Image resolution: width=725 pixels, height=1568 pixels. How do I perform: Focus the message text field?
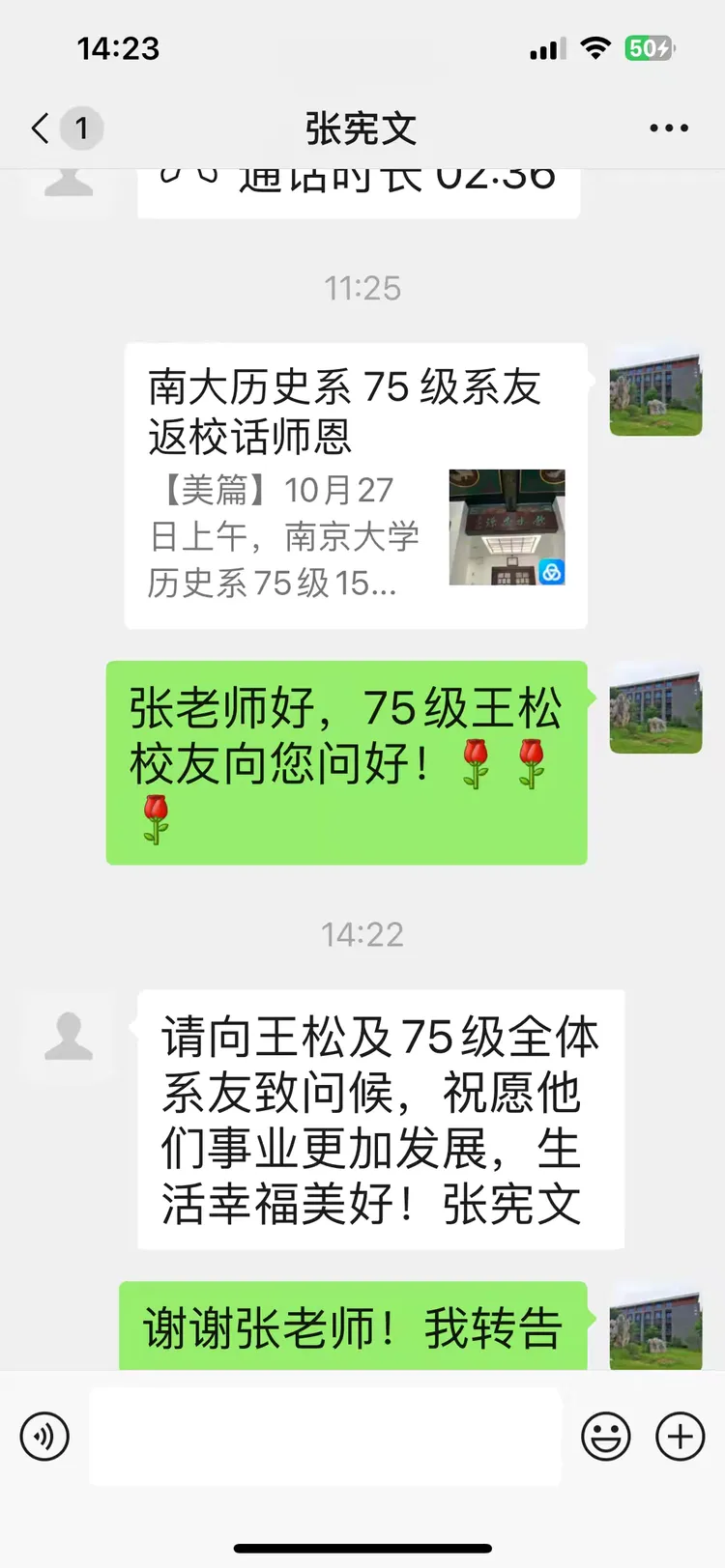(x=325, y=1437)
